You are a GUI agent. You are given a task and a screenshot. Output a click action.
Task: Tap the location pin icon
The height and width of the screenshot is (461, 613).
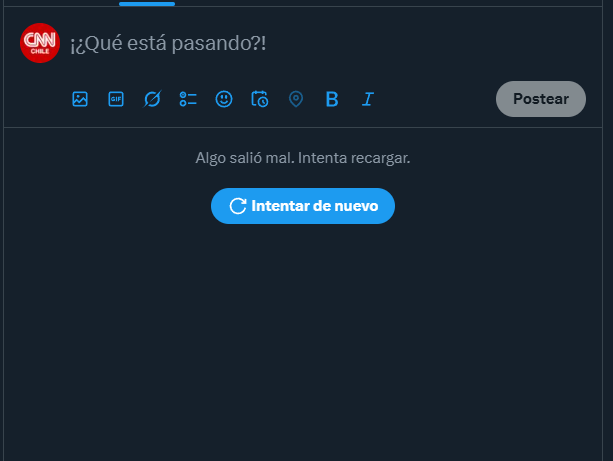[x=295, y=99]
